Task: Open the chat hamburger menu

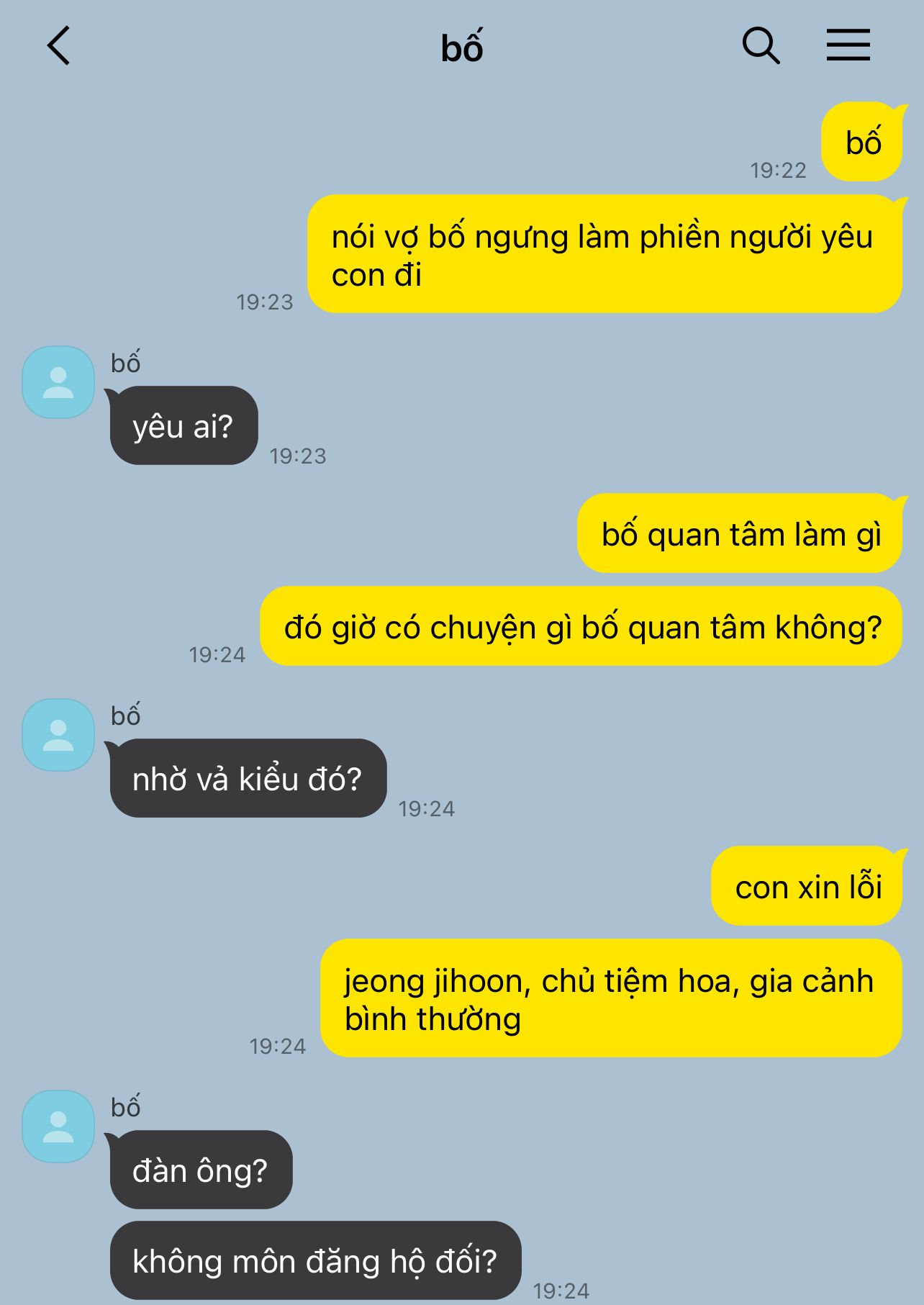Action: pyautogui.click(x=848, y=45)
